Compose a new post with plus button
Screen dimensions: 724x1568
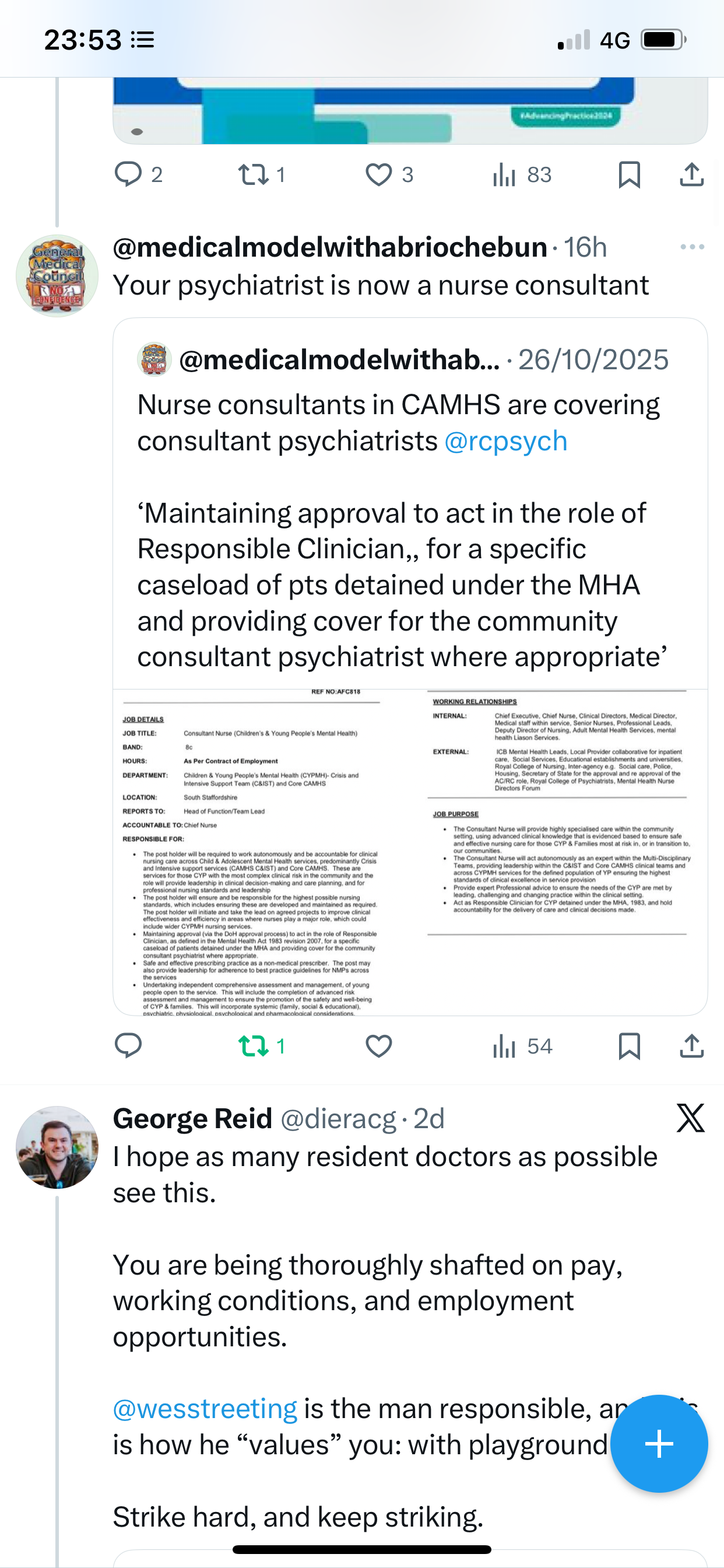(x=659, y=1443)
